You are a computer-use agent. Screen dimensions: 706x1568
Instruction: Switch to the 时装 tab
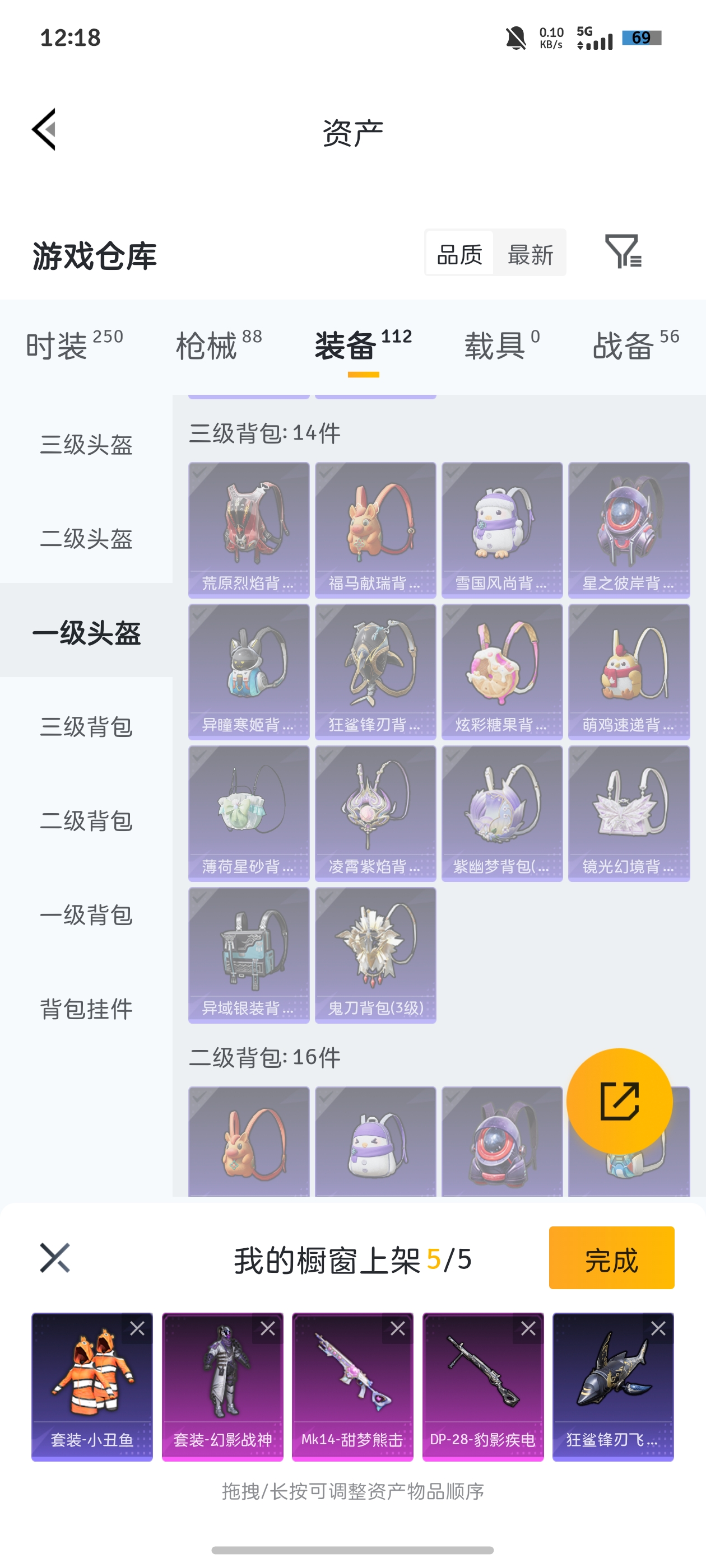click(x=74, y=345)
